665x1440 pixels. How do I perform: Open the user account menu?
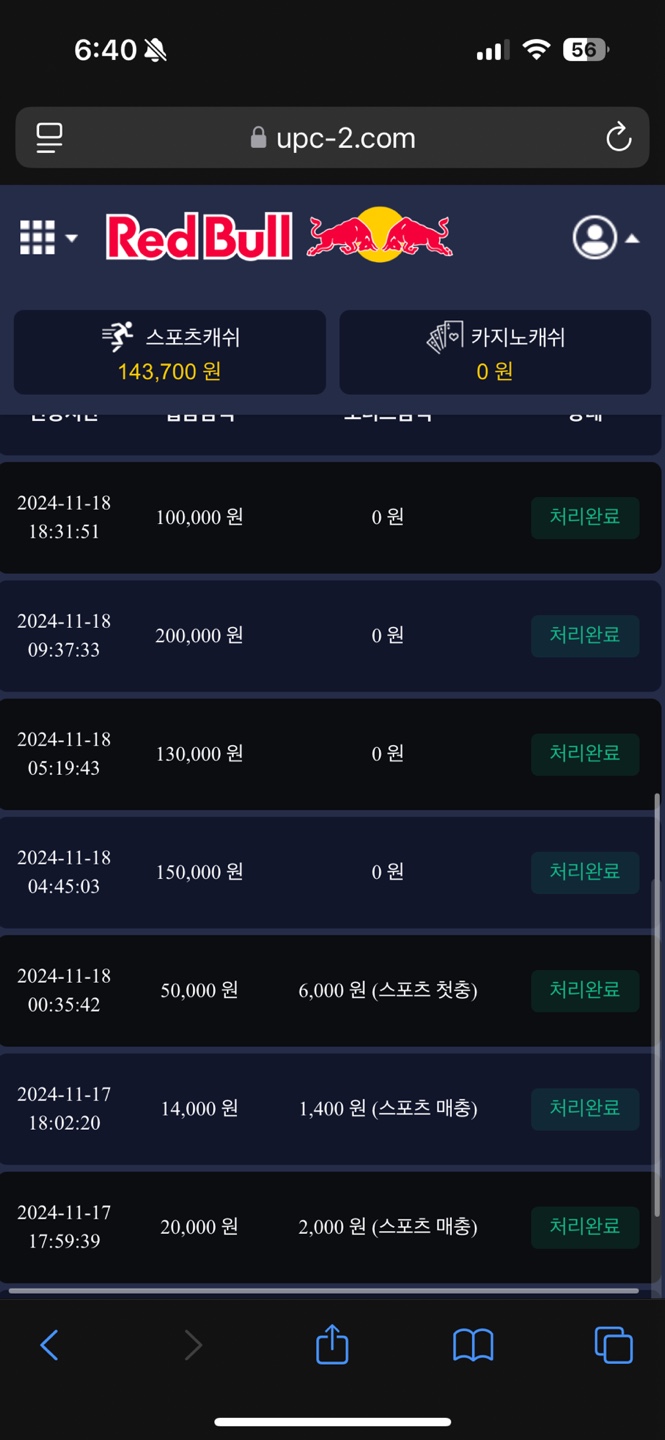[x=604, y=238]
